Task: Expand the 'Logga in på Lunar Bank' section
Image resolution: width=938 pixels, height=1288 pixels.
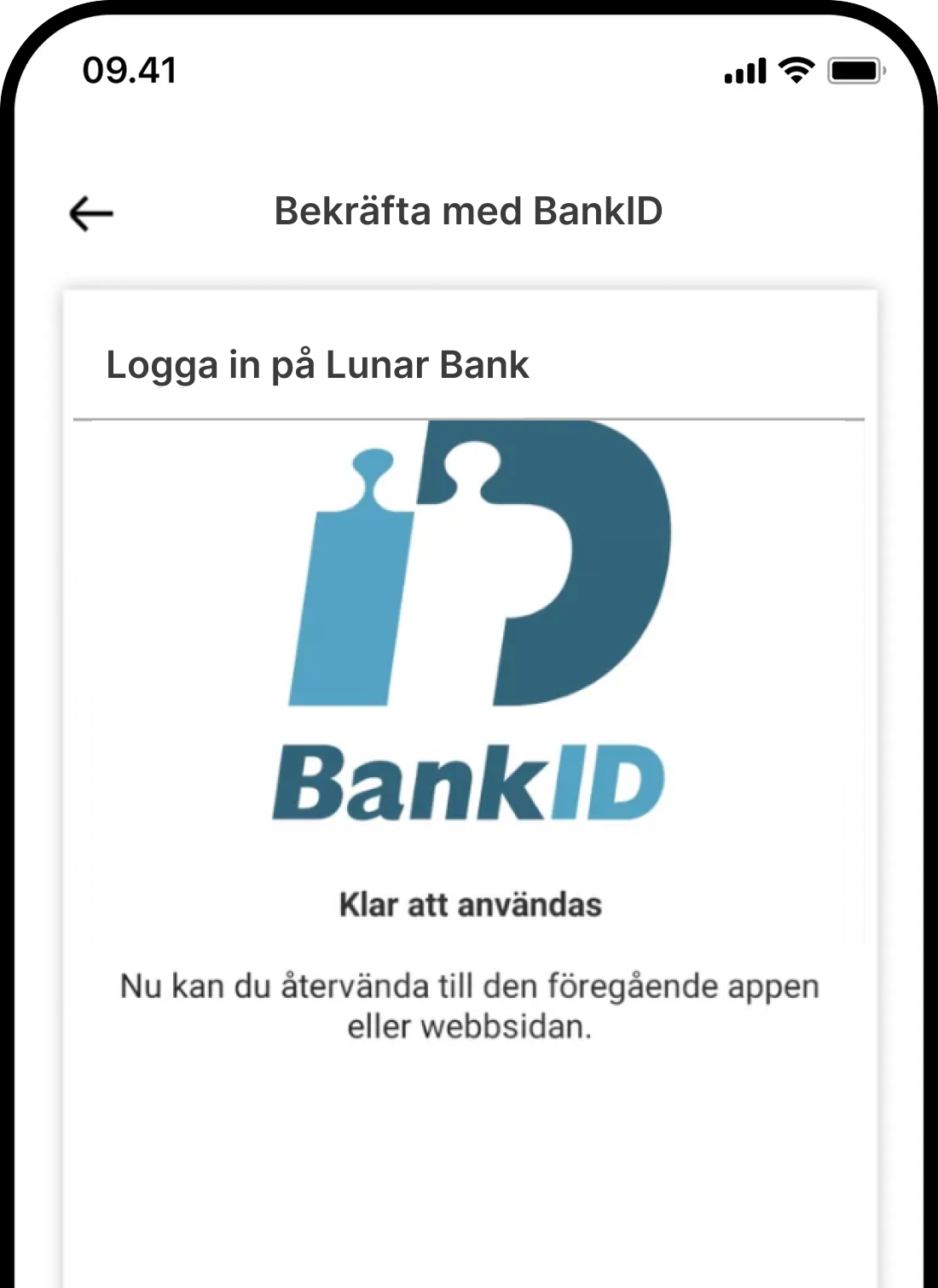Action: 317,367
